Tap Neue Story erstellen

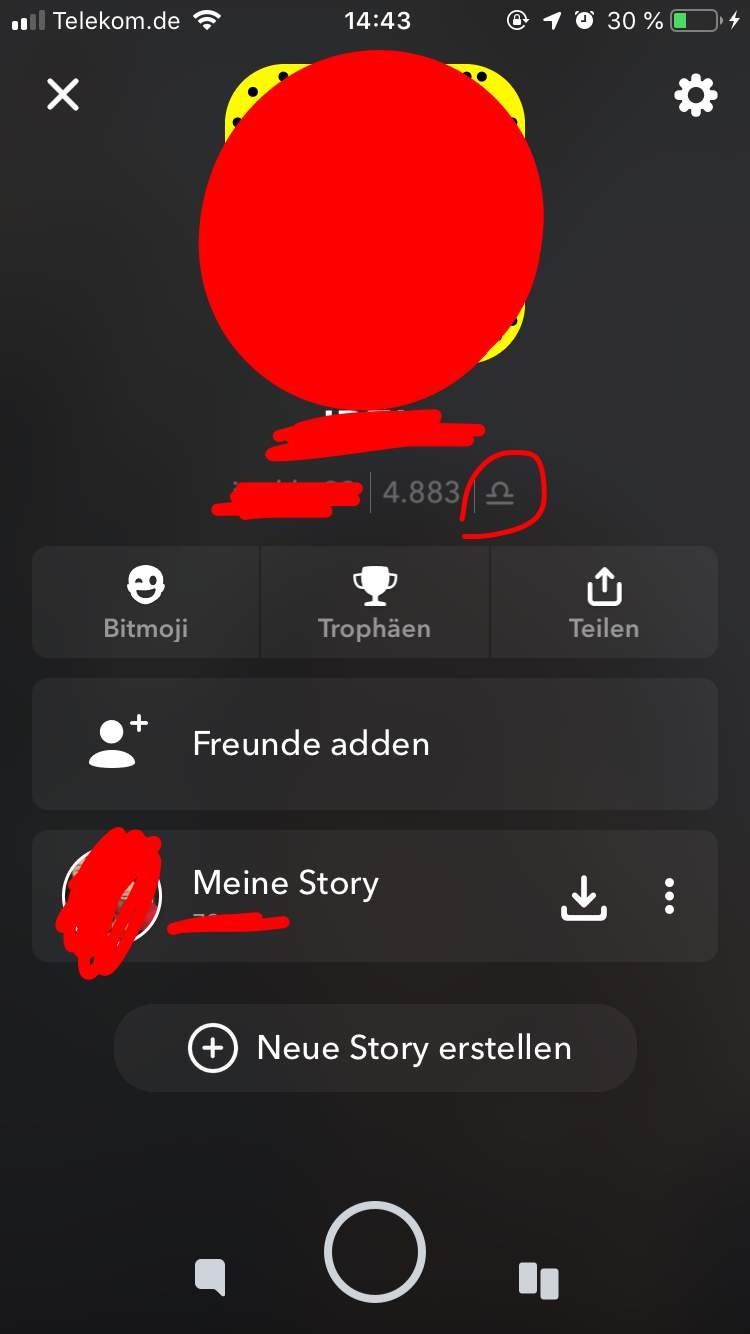[374, 1048]
